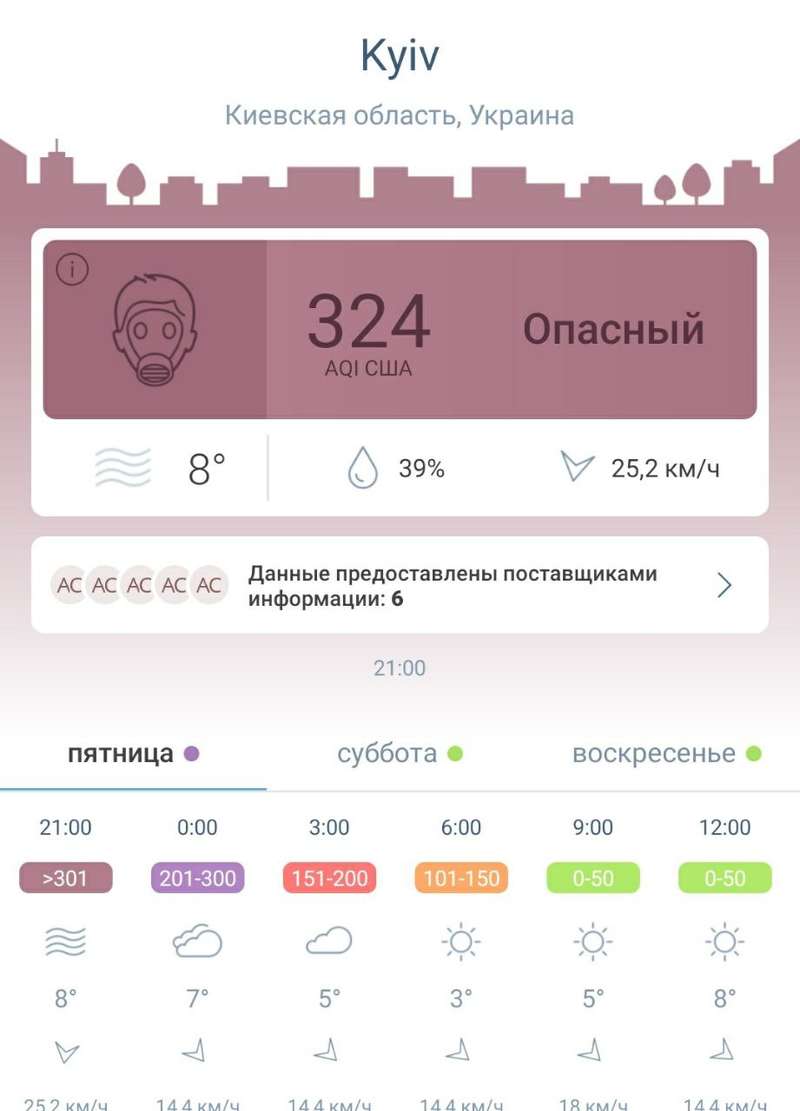Screen dimensions: 800x1111
Task: Tap the >301 AQI range pill
Action: click(65, 877)
